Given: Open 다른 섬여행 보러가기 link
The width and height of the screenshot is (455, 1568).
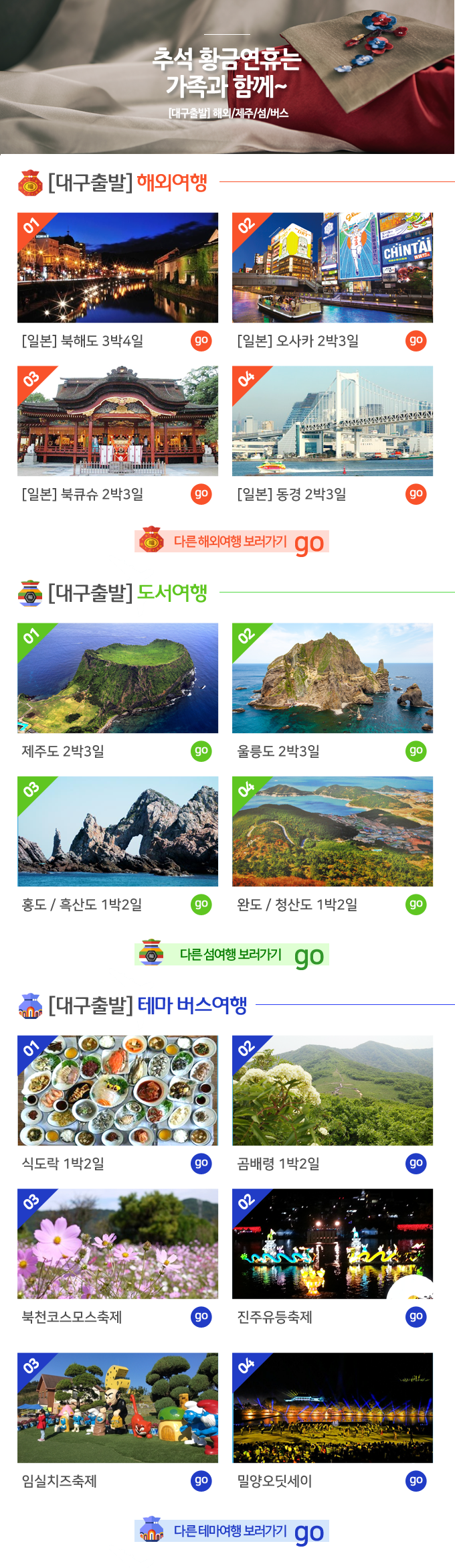Looking at the screenshot, I should tap(232, 955).
